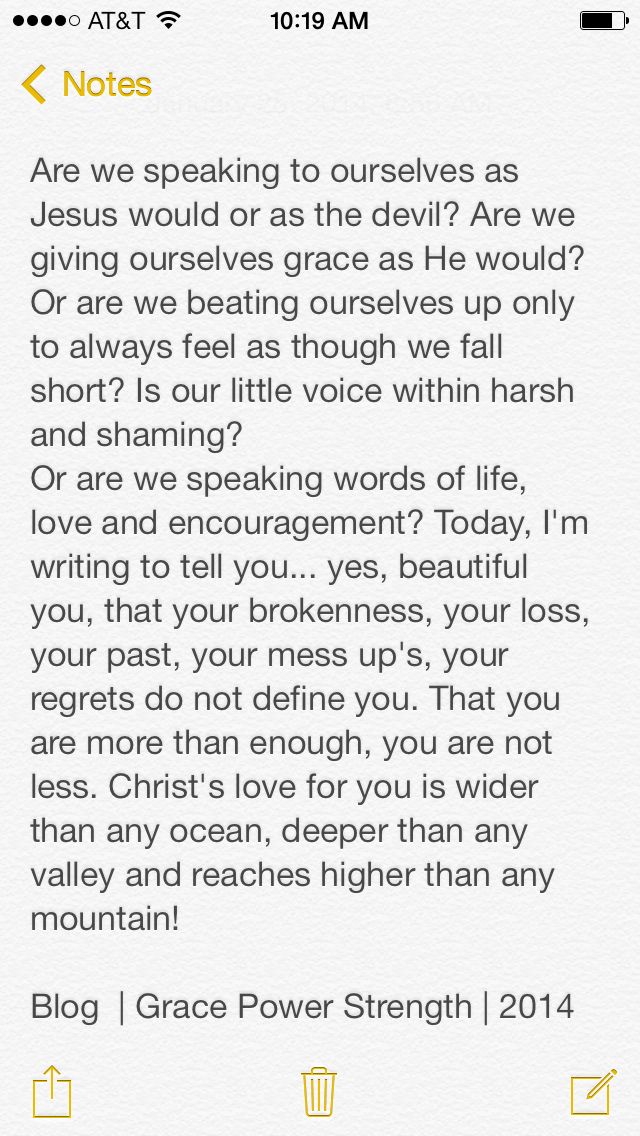Share this note
The width and height of the screenshot is (640, 1136).
click(51, 1089)
